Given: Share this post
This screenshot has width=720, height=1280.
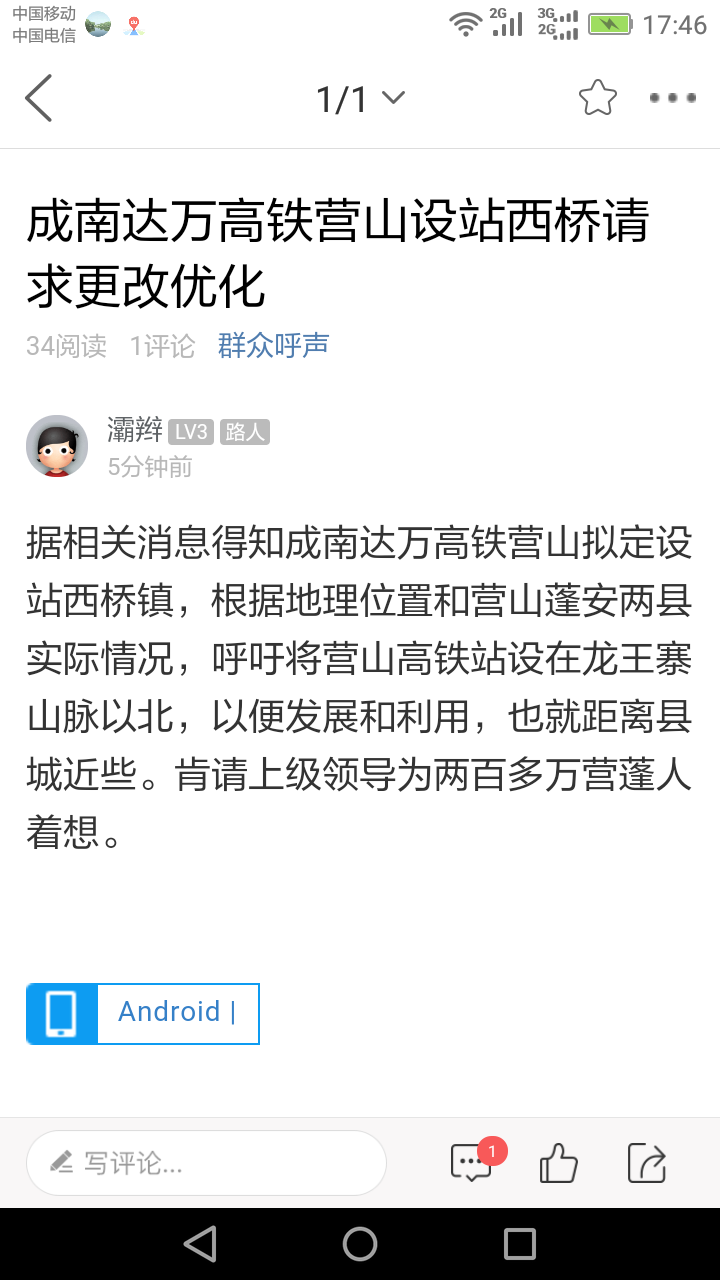Looking at the screenshot, I should pos(647,1163).
